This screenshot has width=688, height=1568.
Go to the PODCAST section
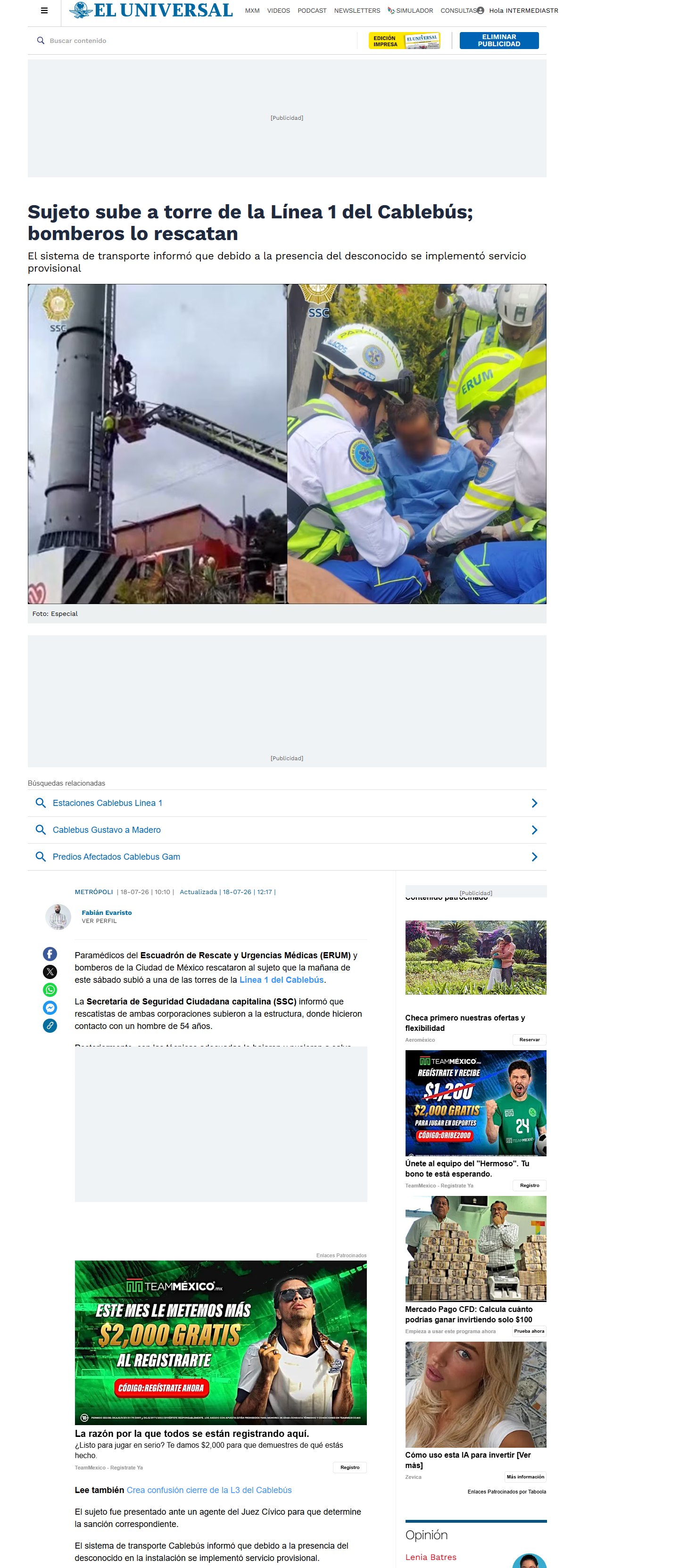(312, 11)
